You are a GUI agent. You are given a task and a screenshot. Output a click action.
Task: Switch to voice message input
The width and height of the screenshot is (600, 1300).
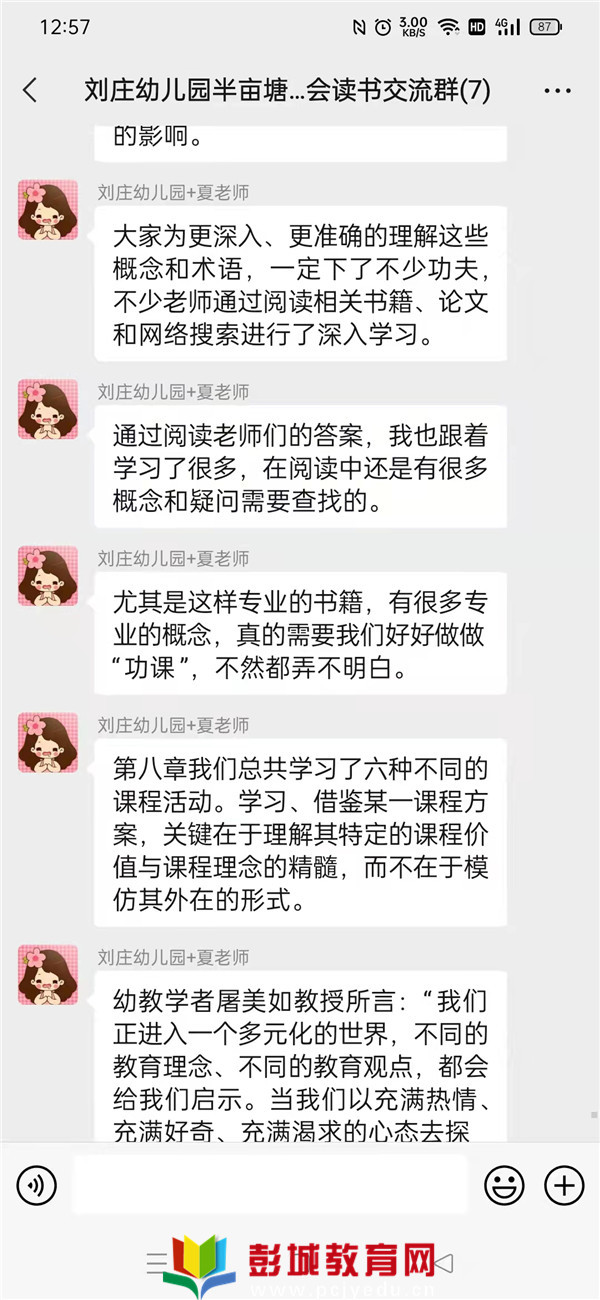coord(37,1186)
